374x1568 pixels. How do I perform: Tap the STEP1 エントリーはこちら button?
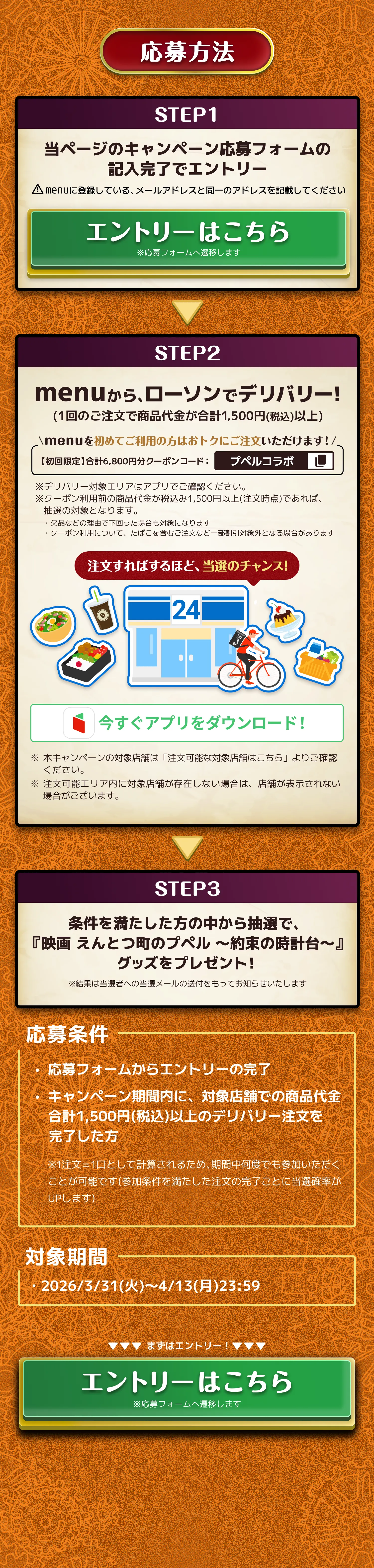187,239
